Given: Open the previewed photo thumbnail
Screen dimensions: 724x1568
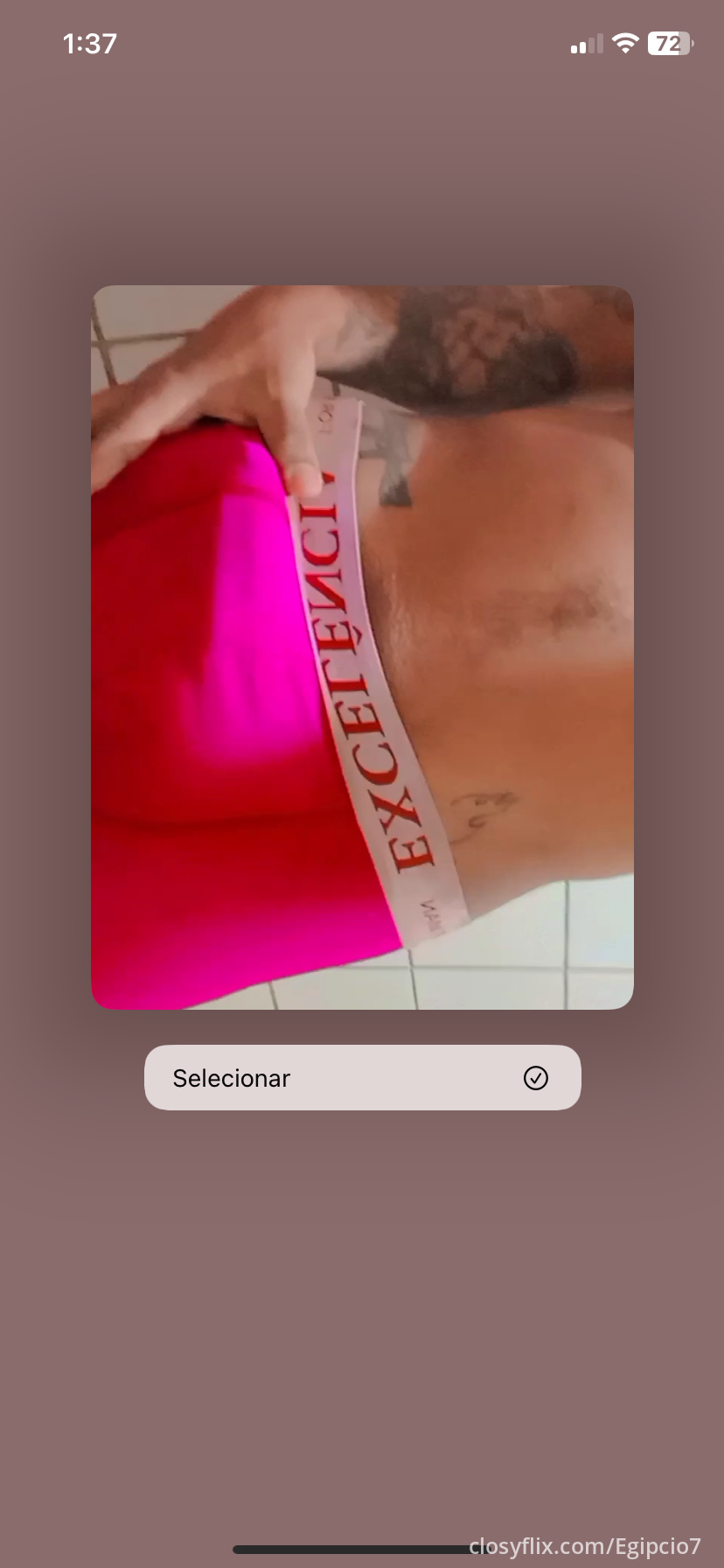Looking at the screenshot, I should (362, 647).
